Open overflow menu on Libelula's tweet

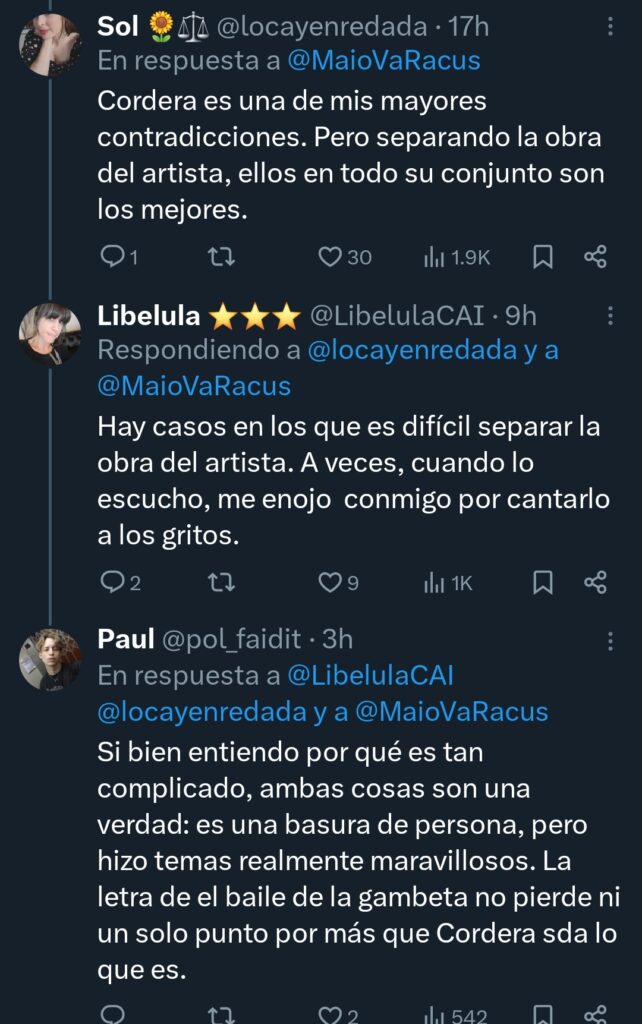click(611, 316)
